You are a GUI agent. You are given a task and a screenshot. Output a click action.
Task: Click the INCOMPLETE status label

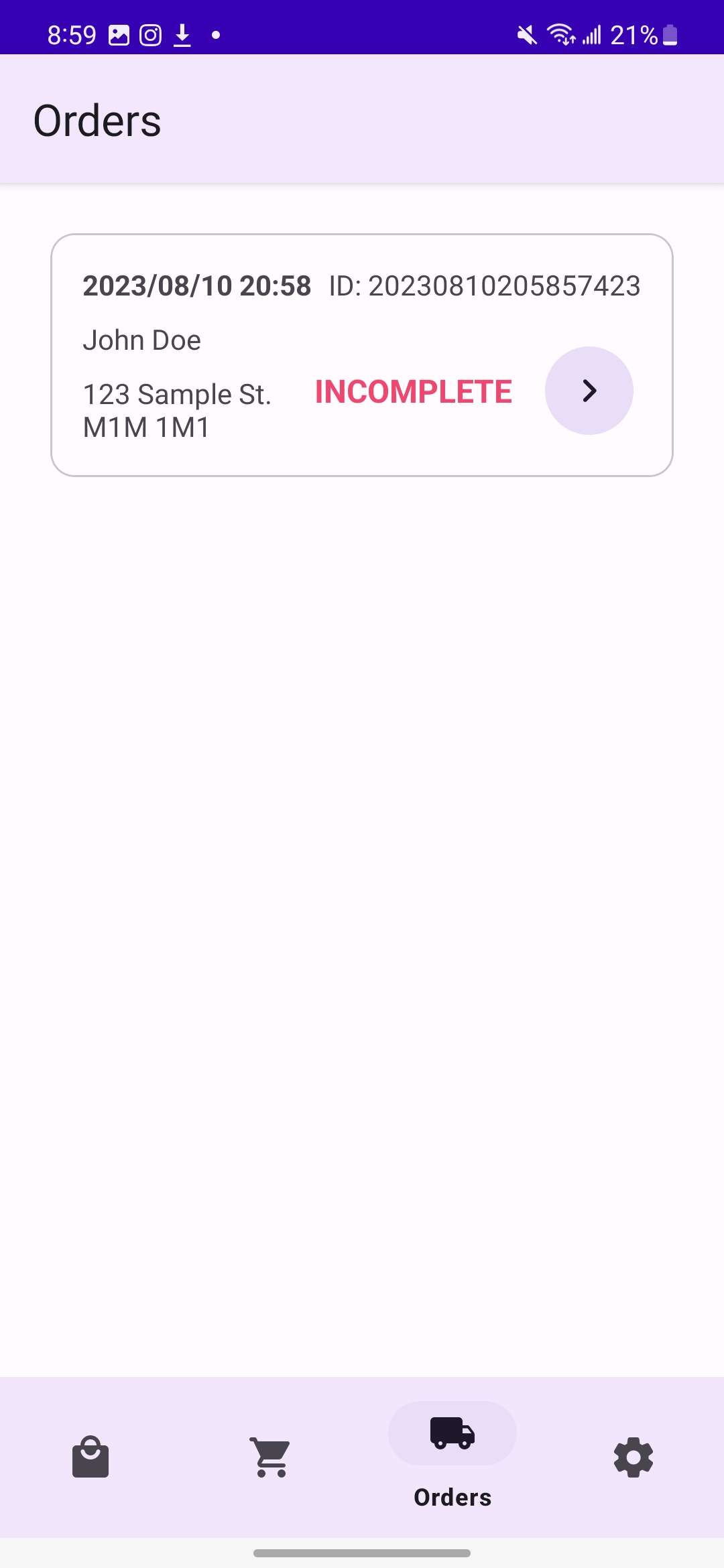tap(413, 391)
